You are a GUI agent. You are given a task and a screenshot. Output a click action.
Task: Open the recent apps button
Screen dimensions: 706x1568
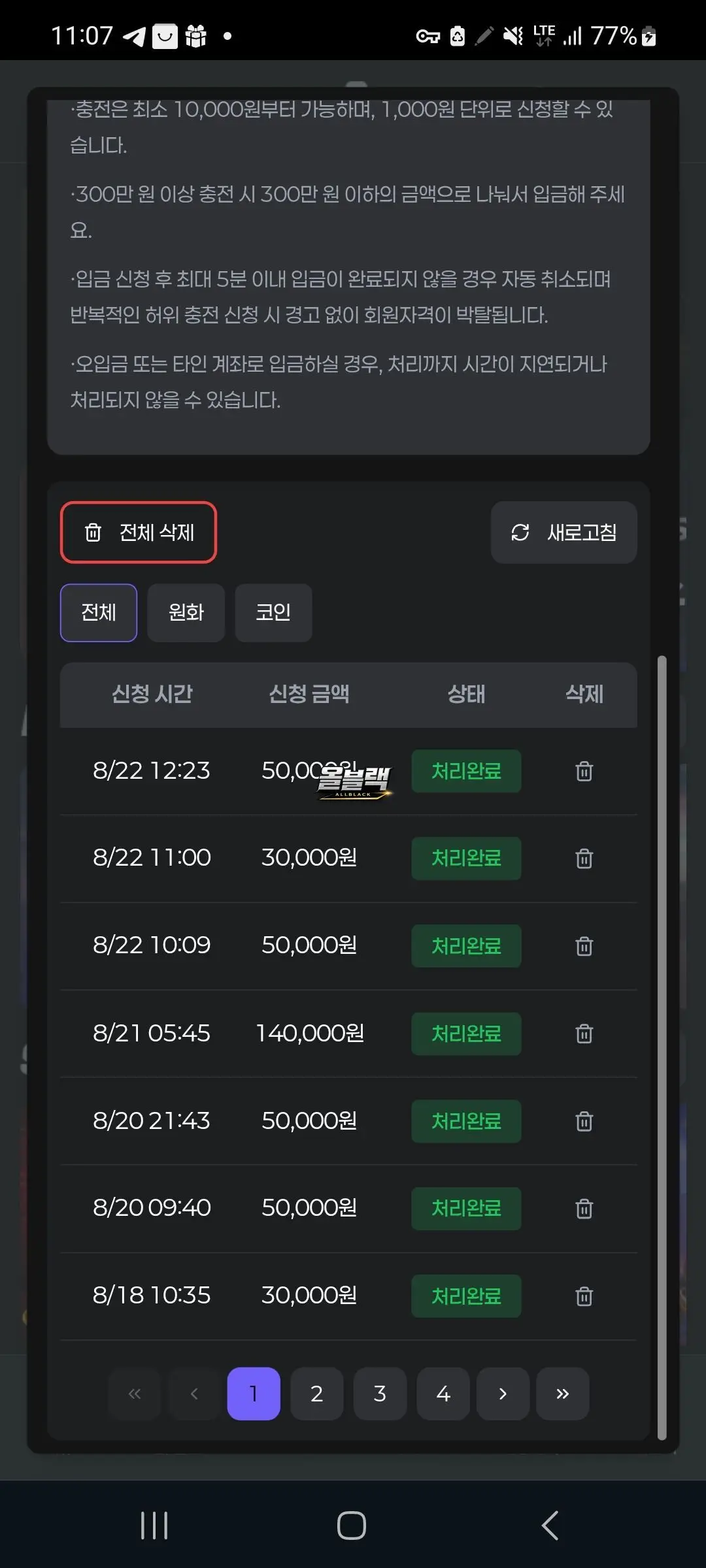[x=154, y=1526]
